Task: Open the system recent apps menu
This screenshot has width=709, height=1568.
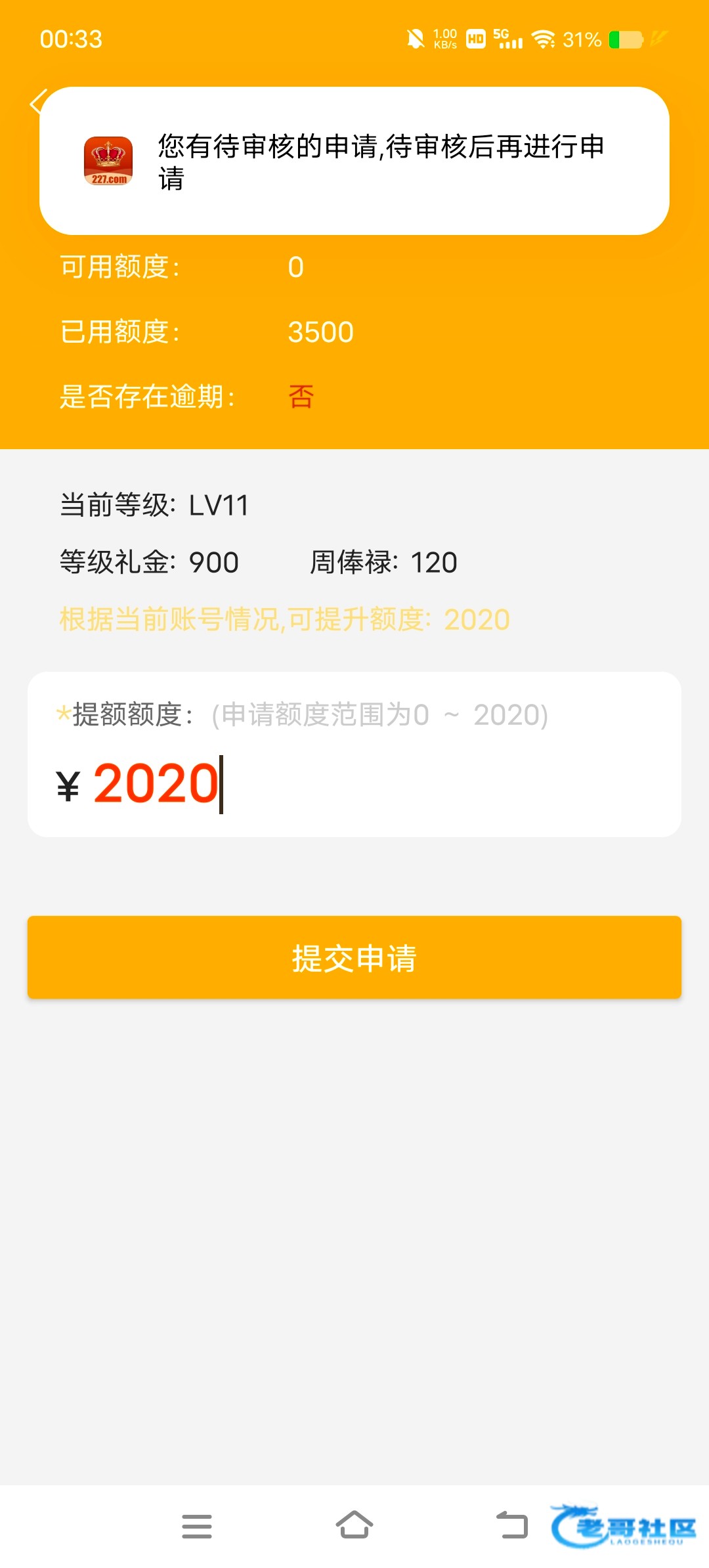Action: tap(197, 1526)
